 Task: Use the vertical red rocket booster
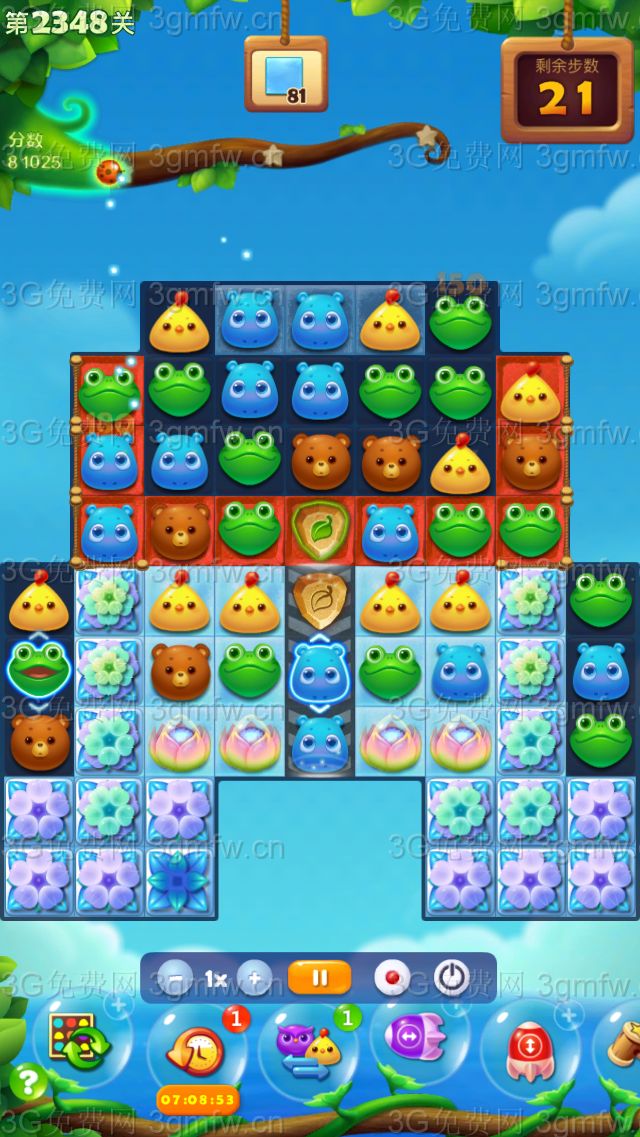point(527,1050)
